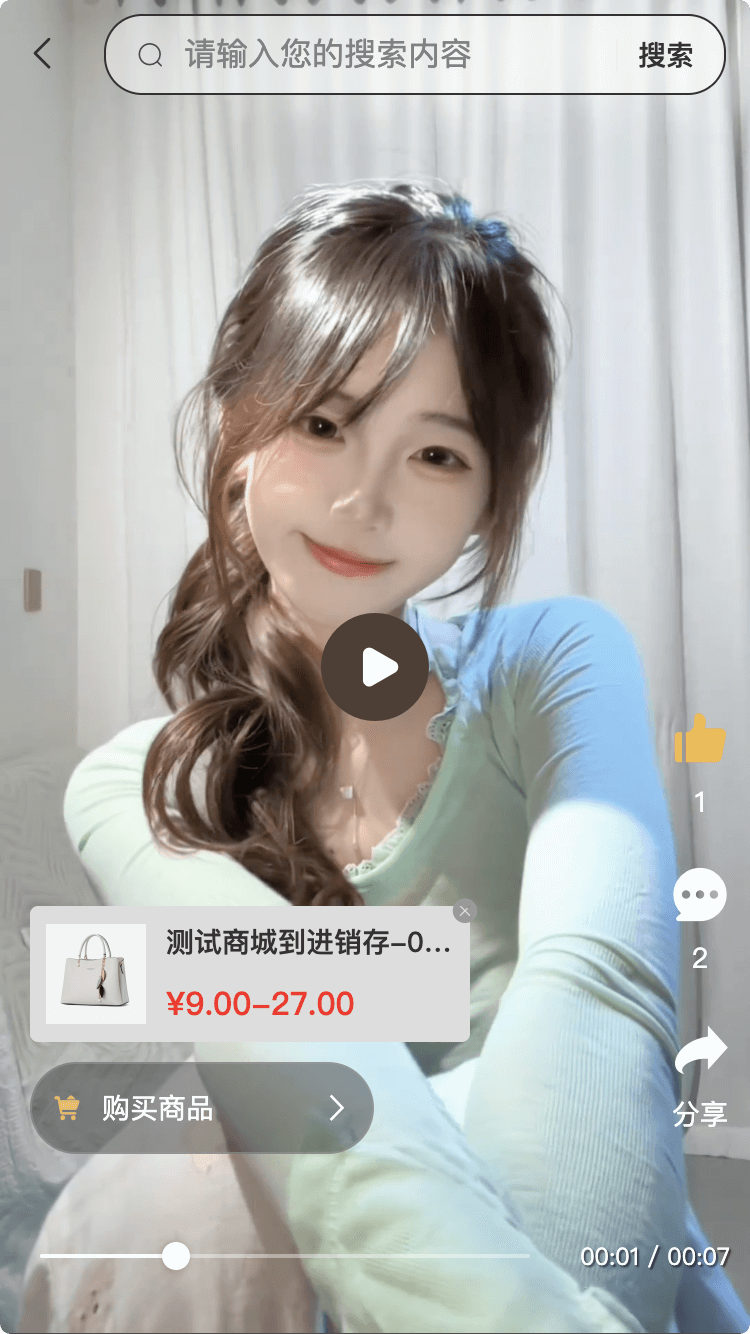Dismiss the product card via its × toggle
The width and height of the screenshot is (750, 1334).
465,910
